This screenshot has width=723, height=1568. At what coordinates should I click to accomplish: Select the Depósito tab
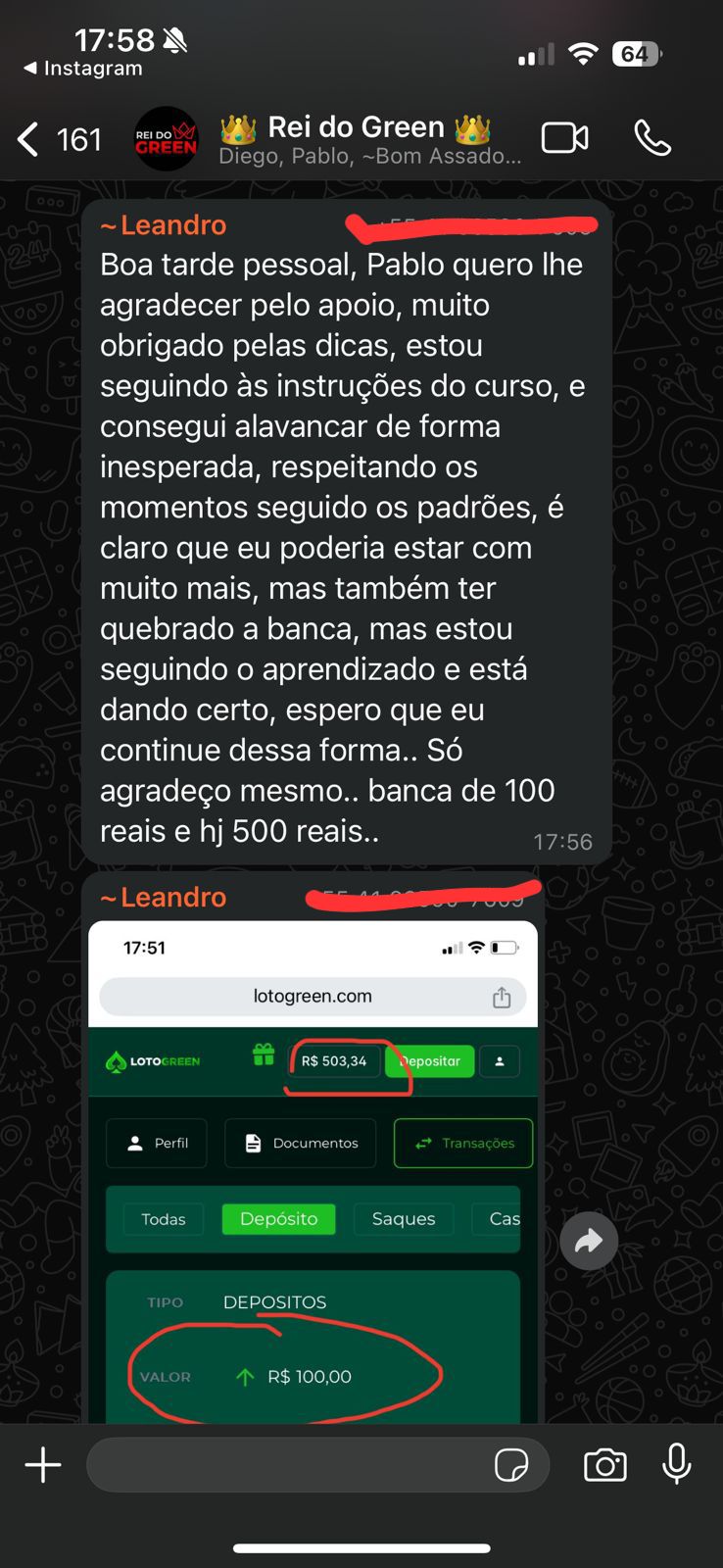pos(278,1218)
